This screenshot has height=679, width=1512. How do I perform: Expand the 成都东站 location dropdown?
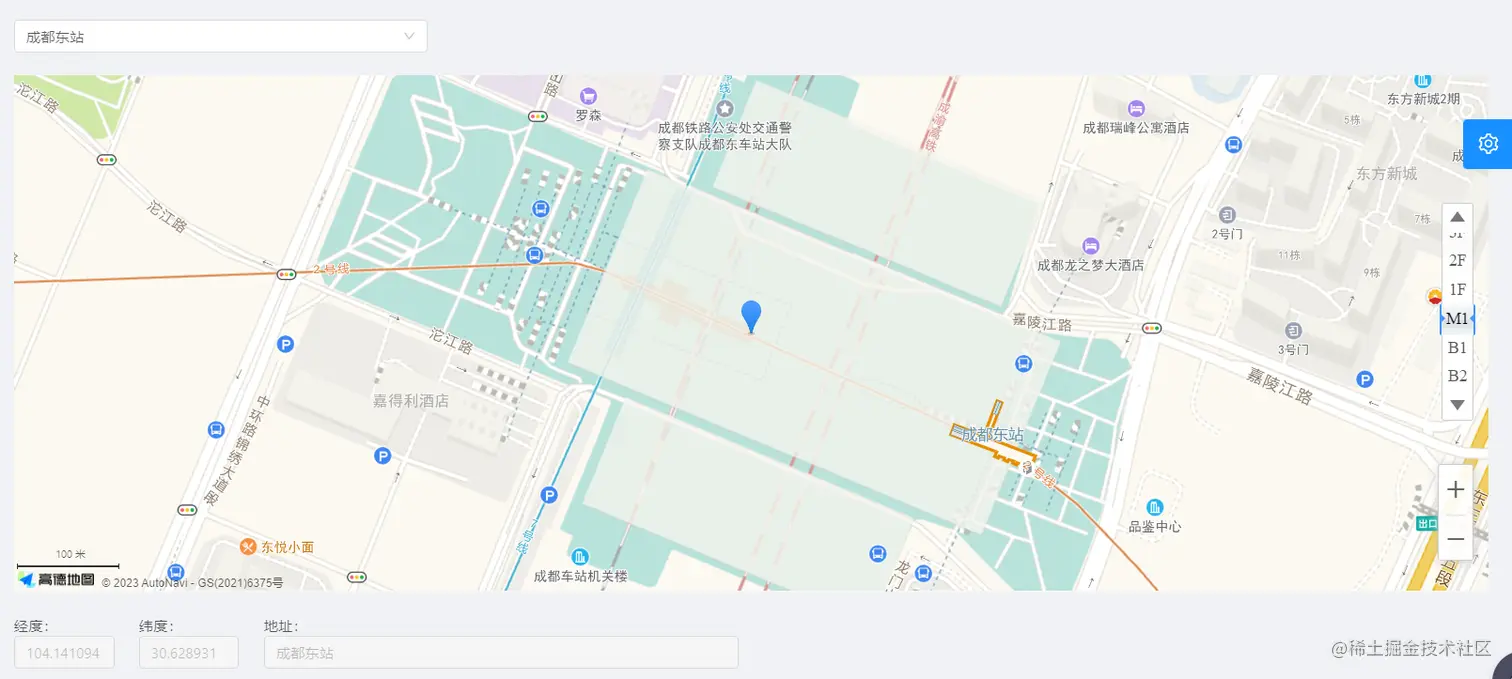click(220, 37)
